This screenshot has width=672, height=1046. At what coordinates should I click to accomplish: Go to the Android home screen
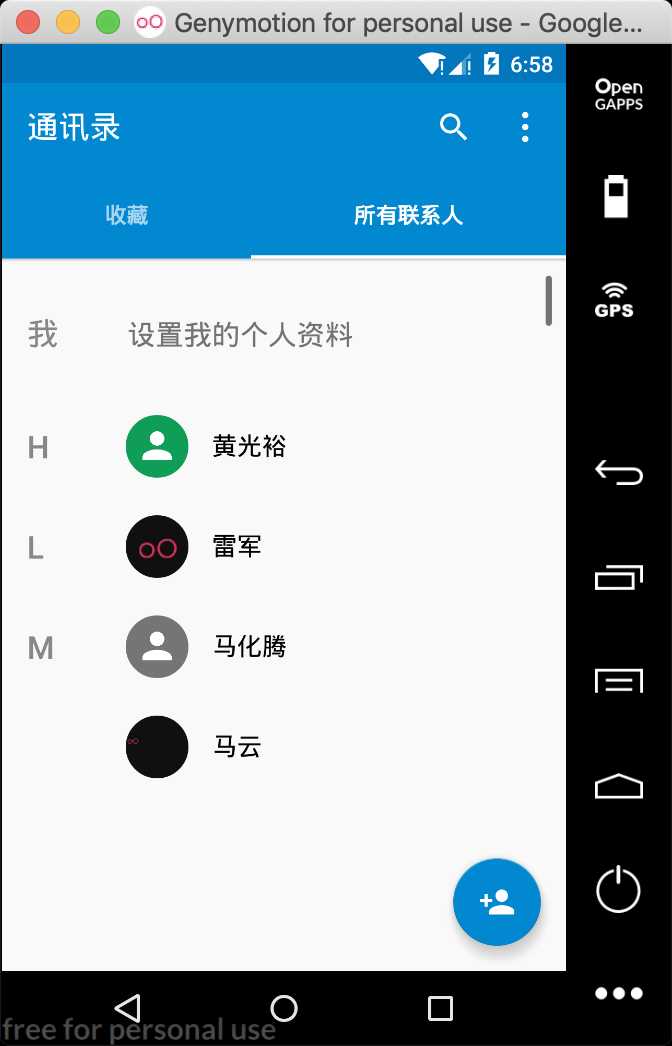click(284, 1007)
